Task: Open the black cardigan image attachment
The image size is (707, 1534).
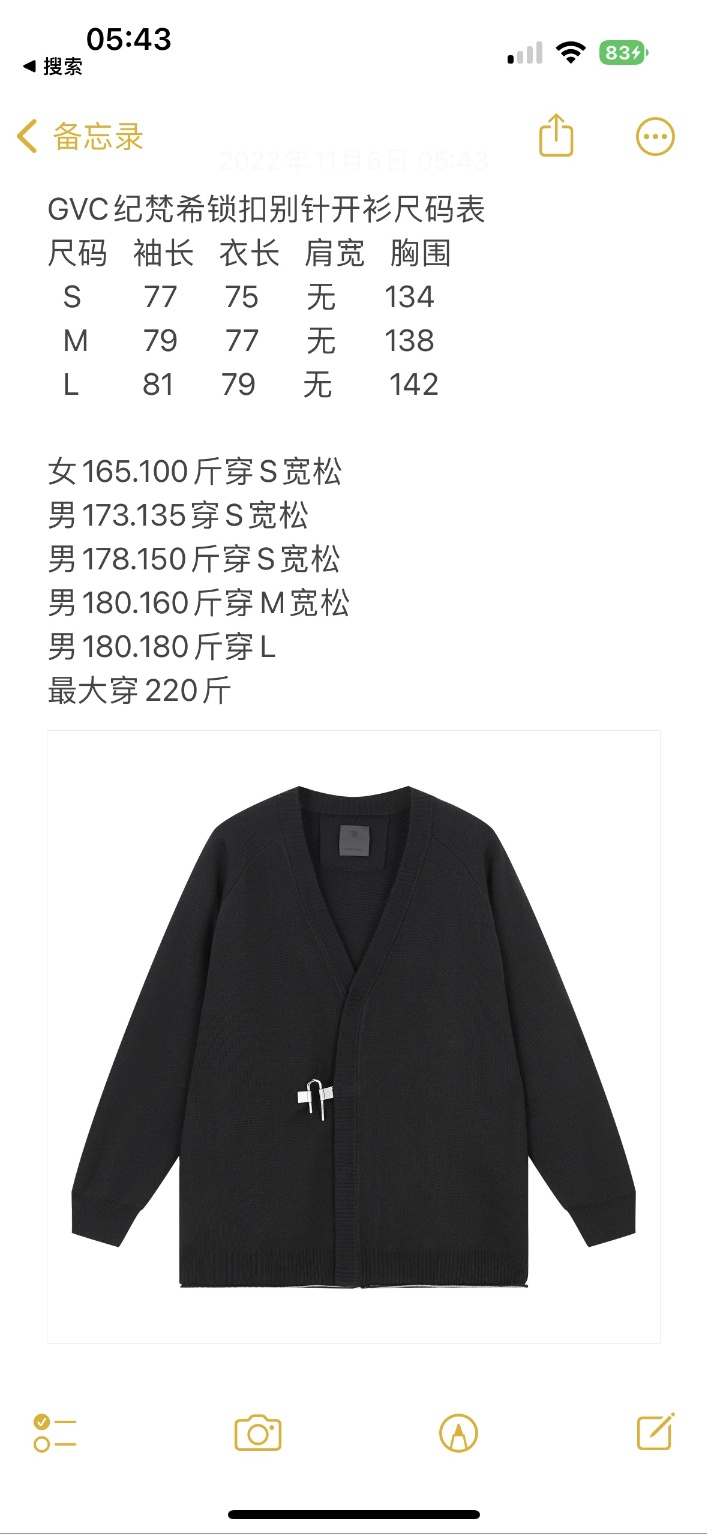Action: point(353,1036)
